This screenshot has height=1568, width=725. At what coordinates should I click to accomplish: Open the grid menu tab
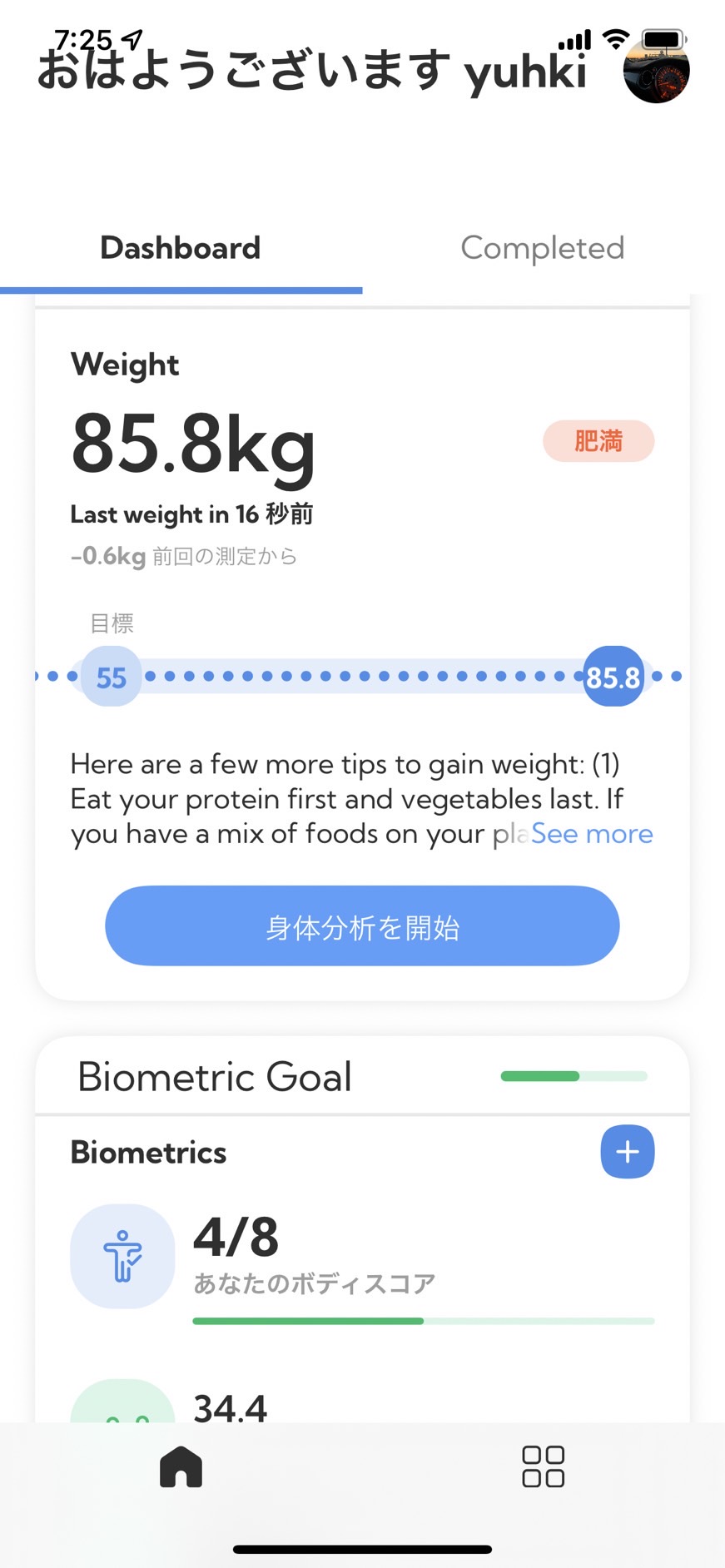(543, 1466)
